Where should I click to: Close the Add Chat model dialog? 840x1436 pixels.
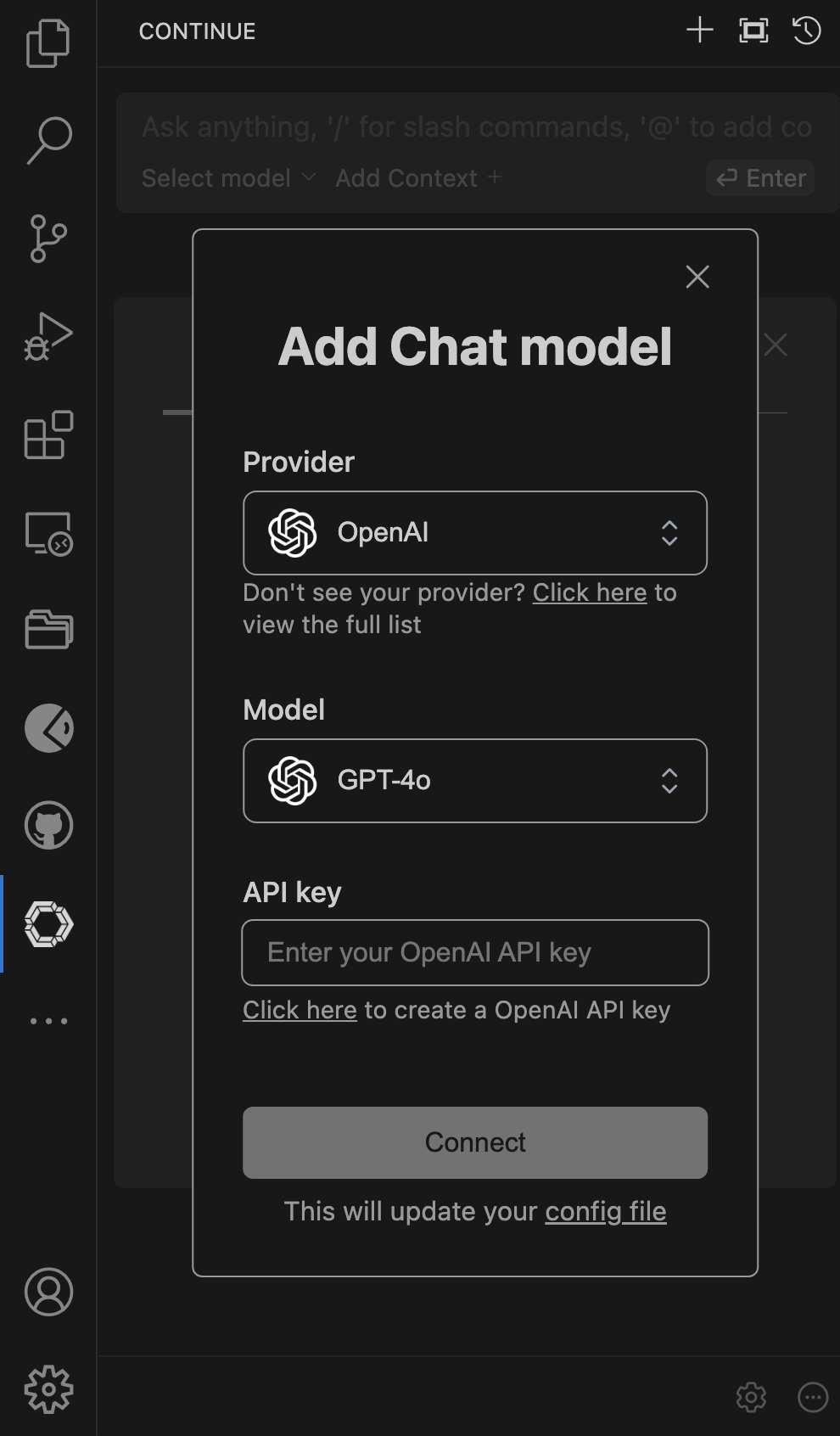(697, 277)
